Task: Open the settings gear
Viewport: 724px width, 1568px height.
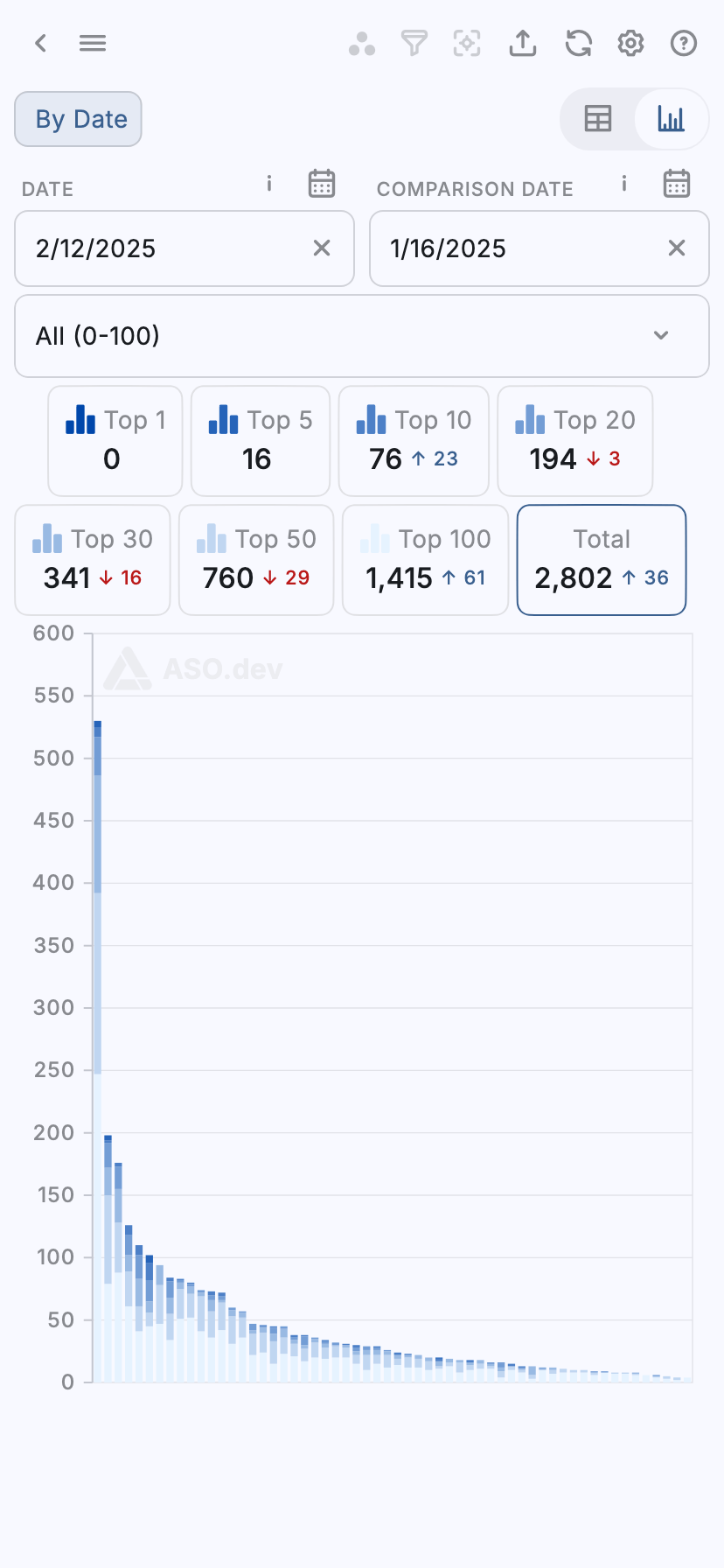Action: [x=630, y=43]
